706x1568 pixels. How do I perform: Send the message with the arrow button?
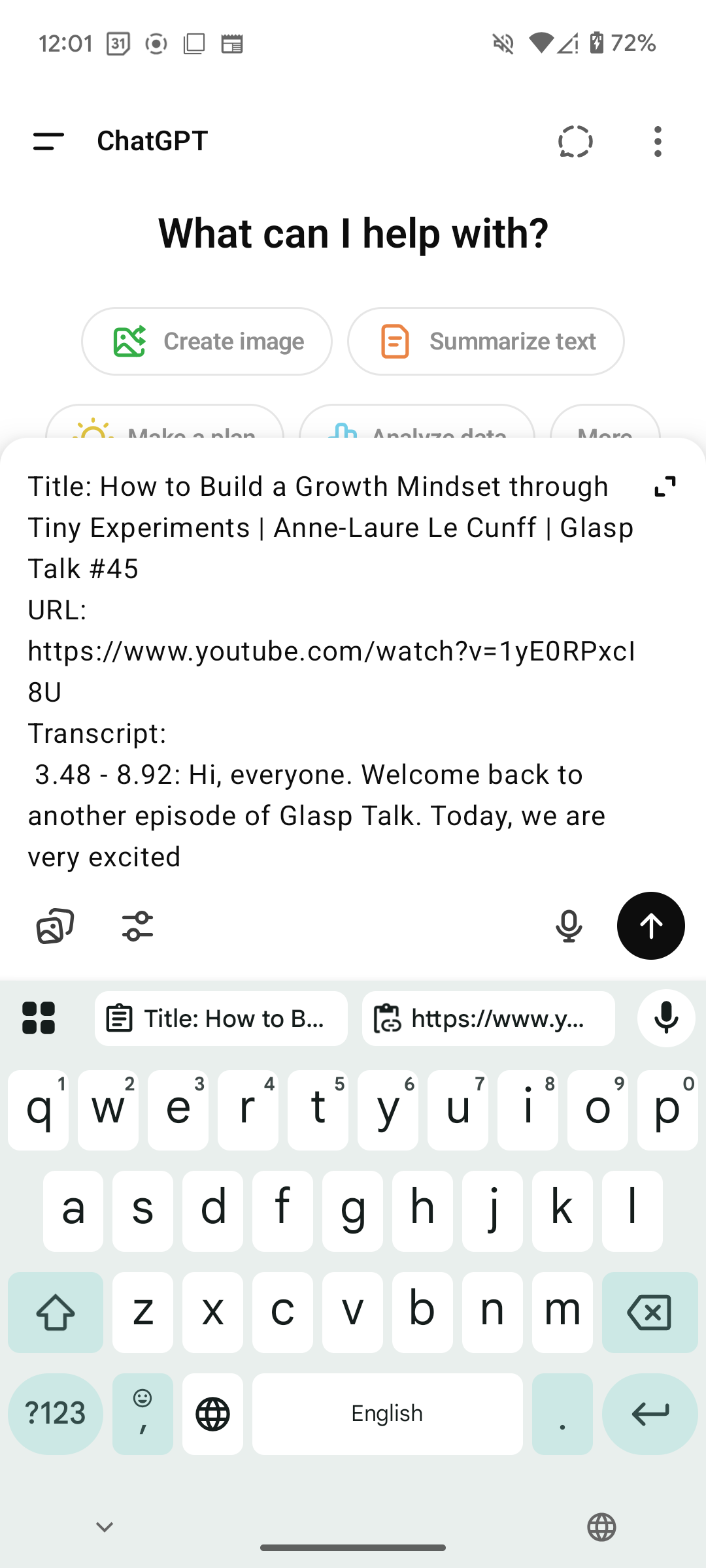pyautogui.click(x=651, y=926)
